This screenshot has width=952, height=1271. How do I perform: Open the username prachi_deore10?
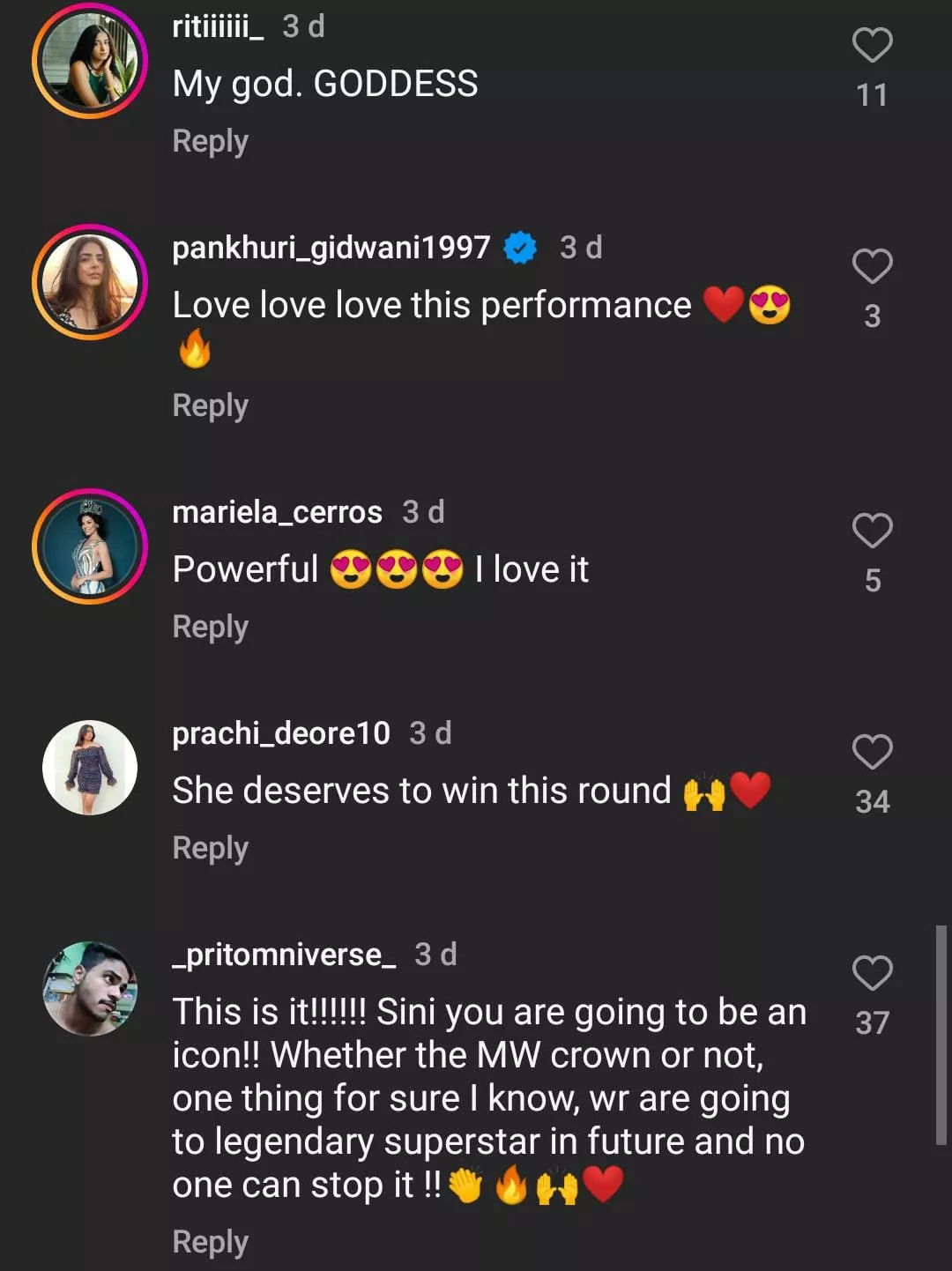280,733
